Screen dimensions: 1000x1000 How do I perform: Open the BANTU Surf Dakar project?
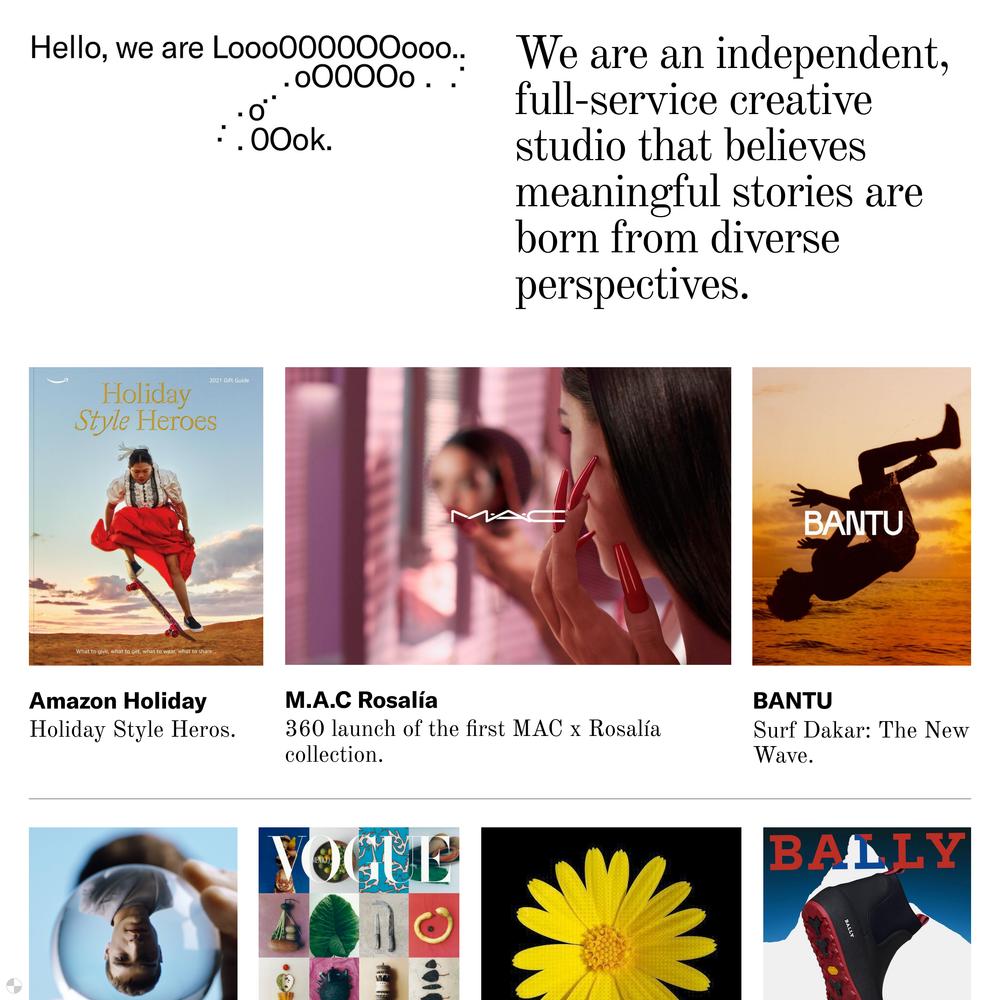[x=861, y=516]
